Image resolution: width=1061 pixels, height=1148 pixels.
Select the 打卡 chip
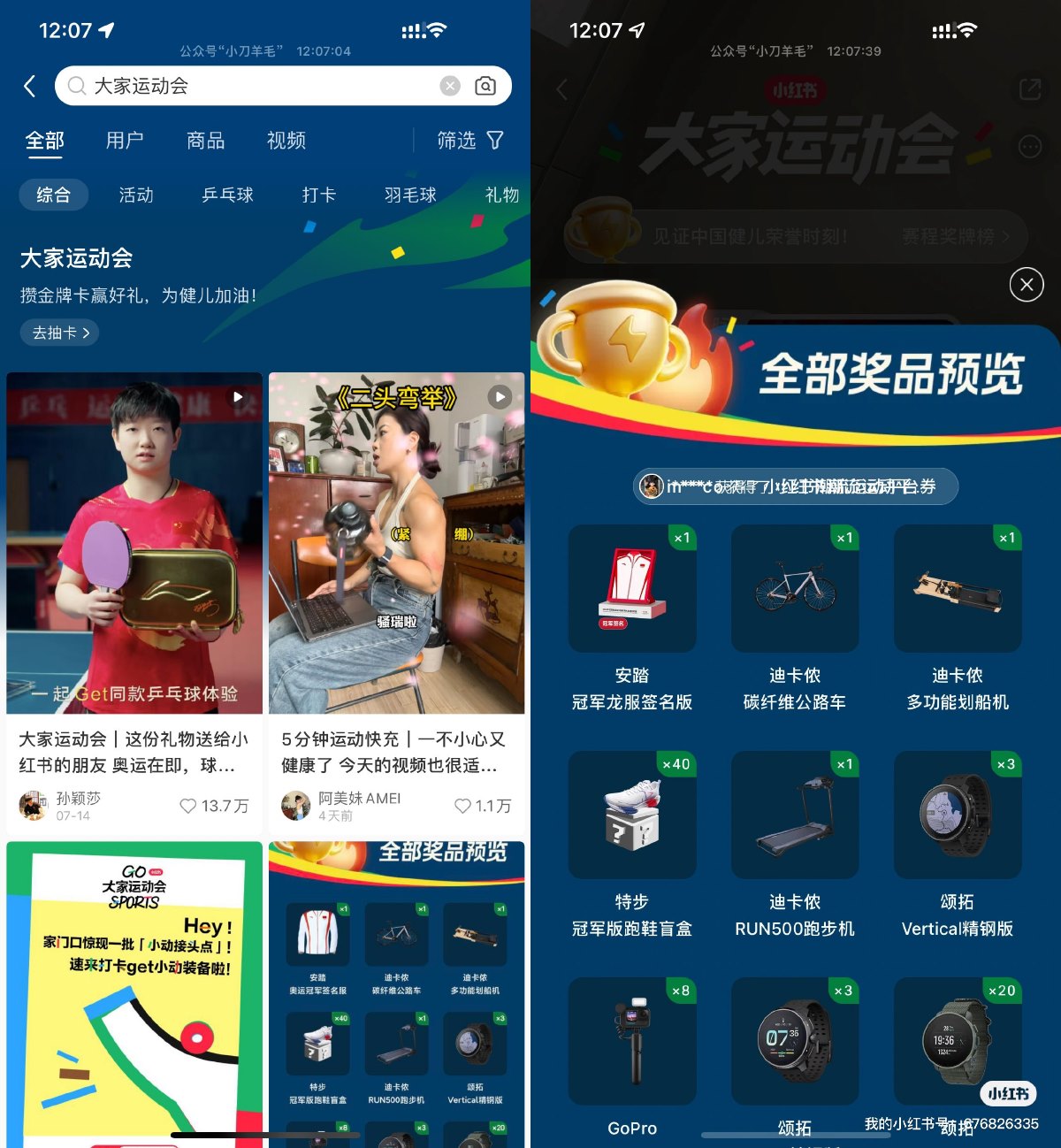(318, 195)
